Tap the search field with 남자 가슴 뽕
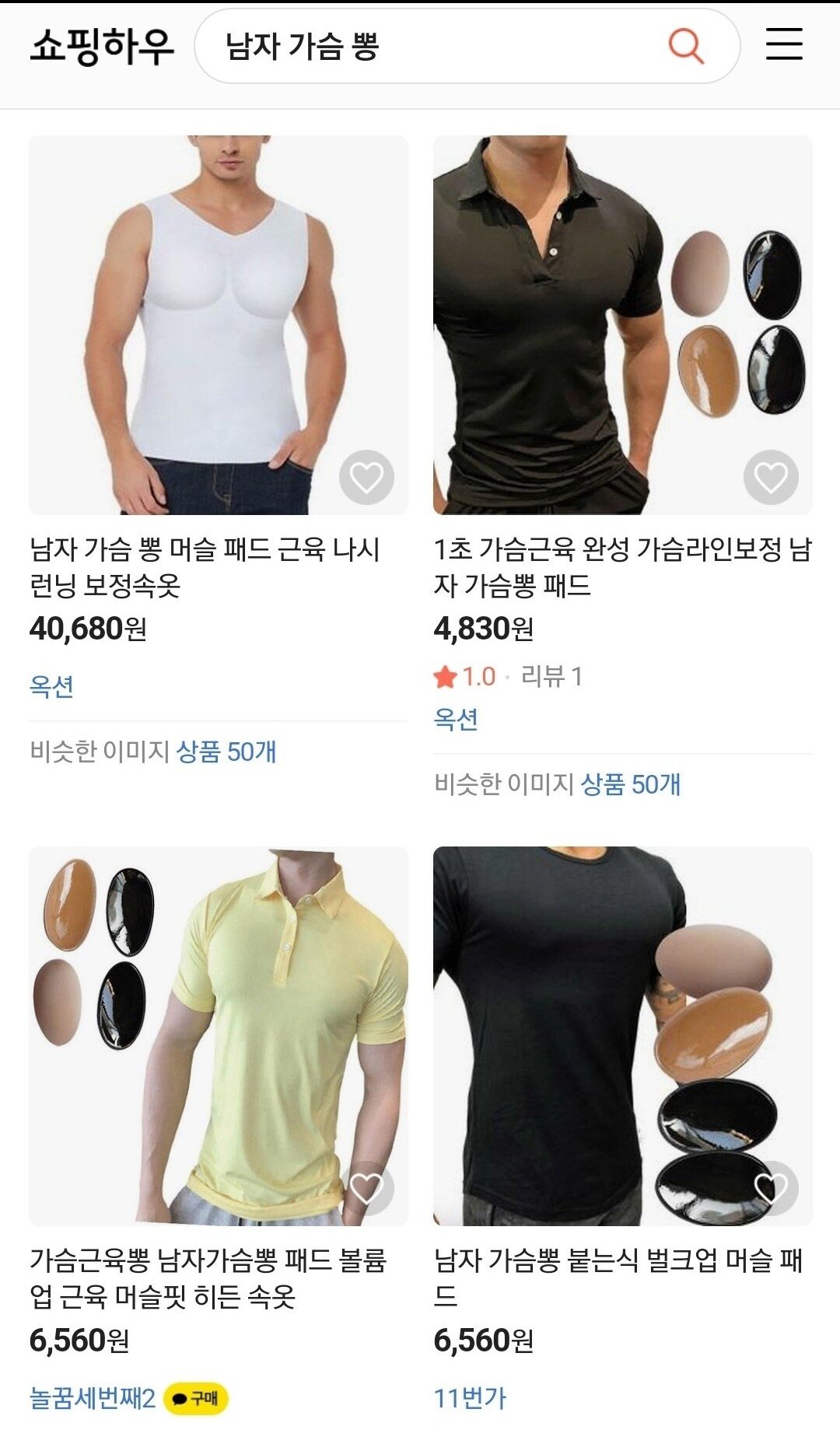The width and height of the screenshot is (840, 1430). [x=436, y=46]
